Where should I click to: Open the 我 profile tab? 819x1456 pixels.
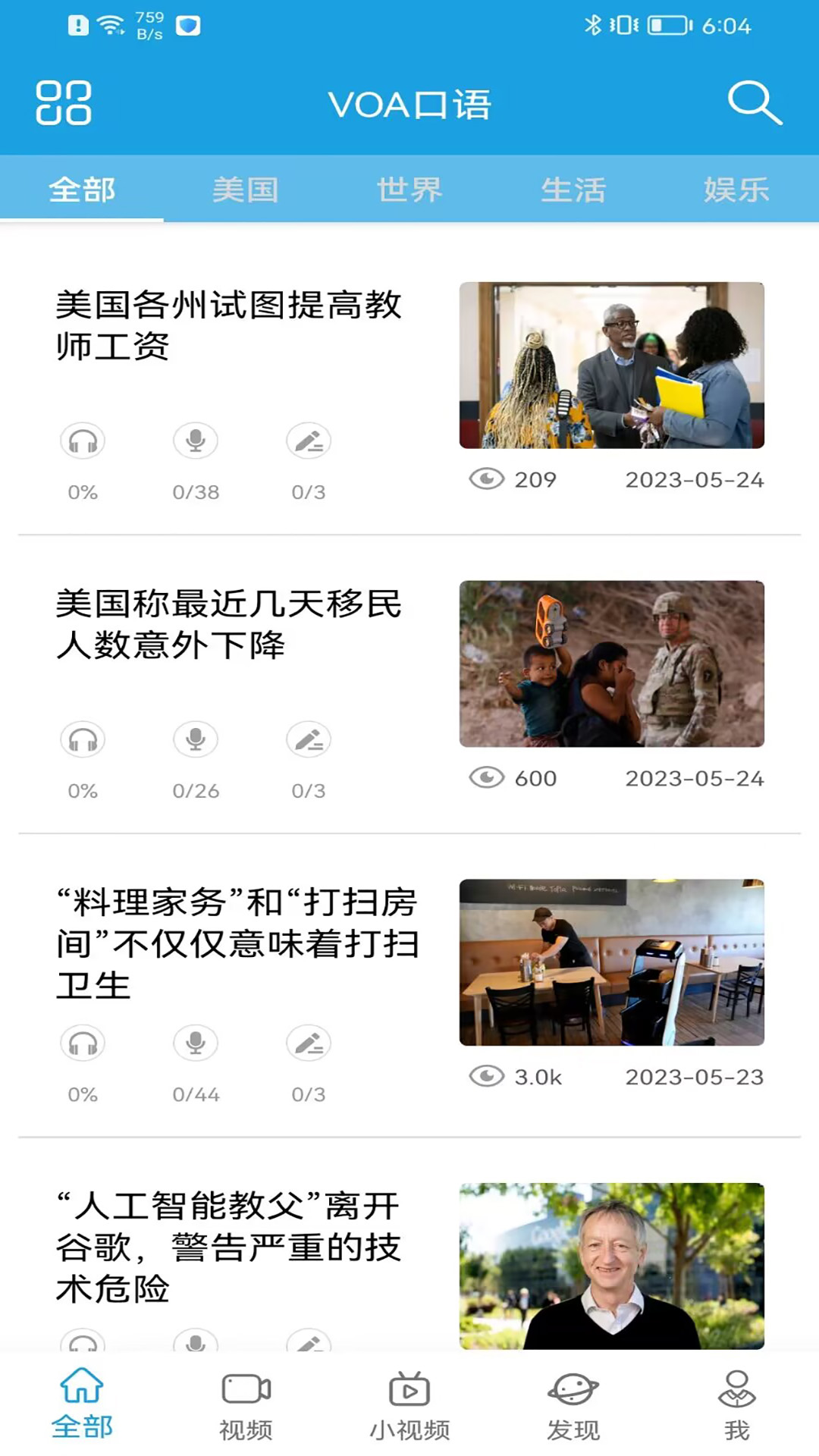coord(736,1404)
